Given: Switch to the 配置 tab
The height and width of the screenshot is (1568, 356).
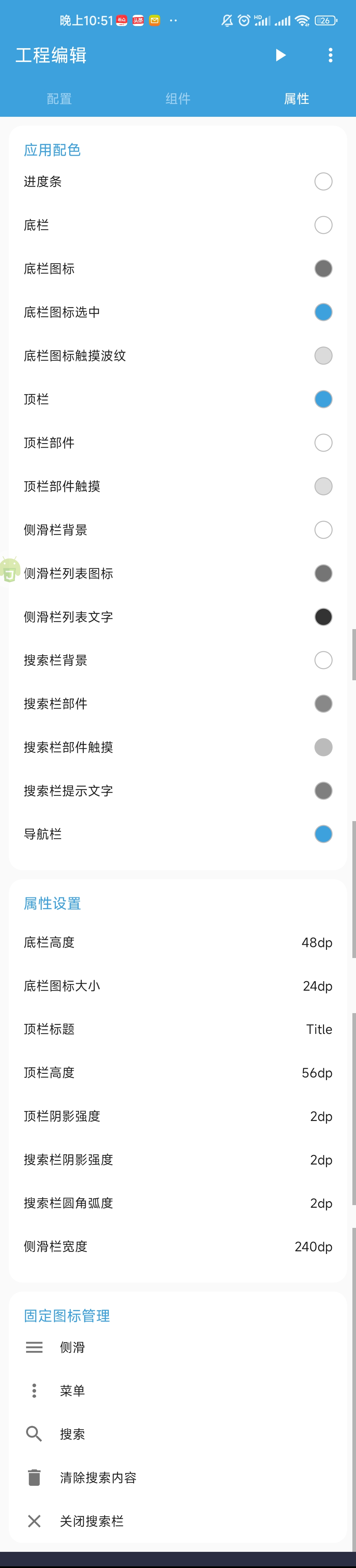Looking at the screenshot, I should [x=59, y=99].
